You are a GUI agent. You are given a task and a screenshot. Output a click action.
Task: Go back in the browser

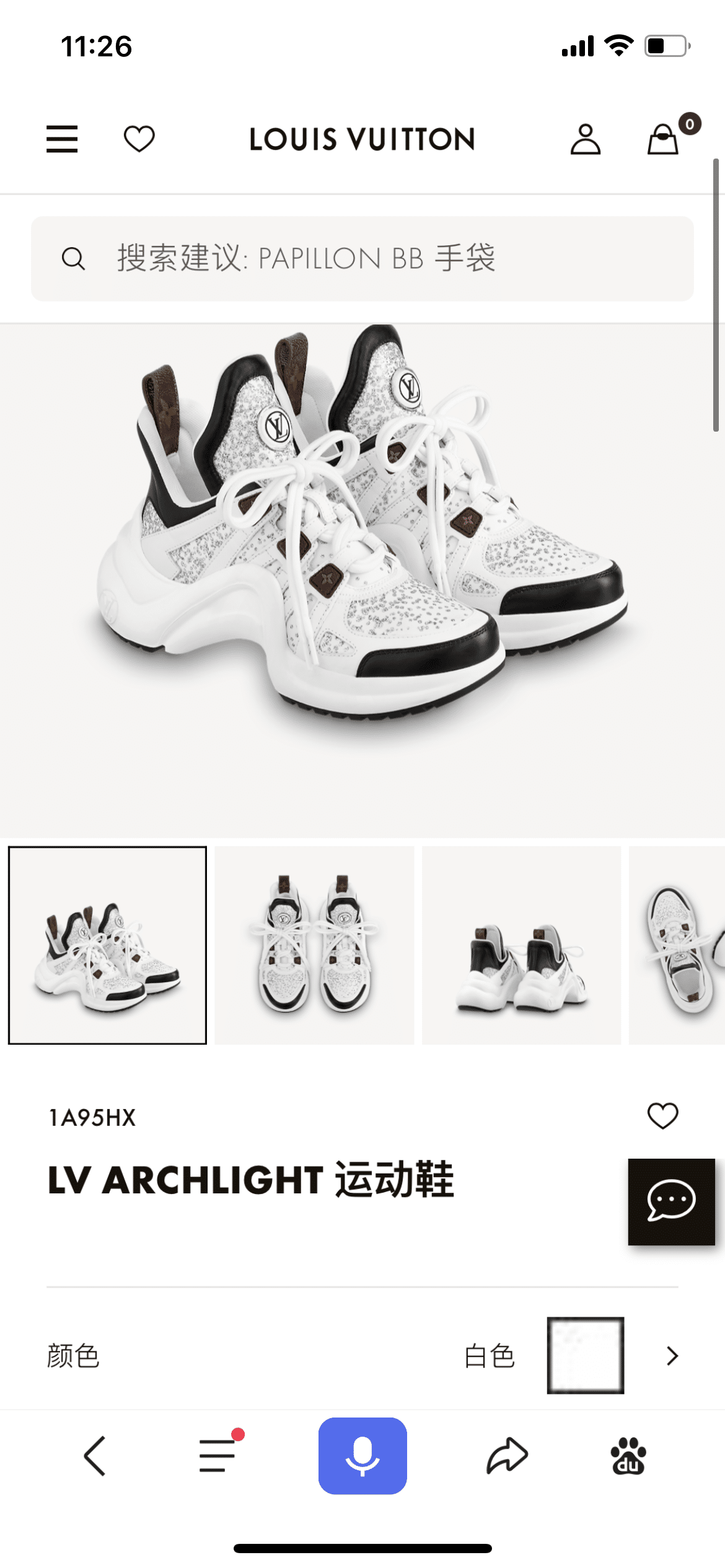point(95,1455)
